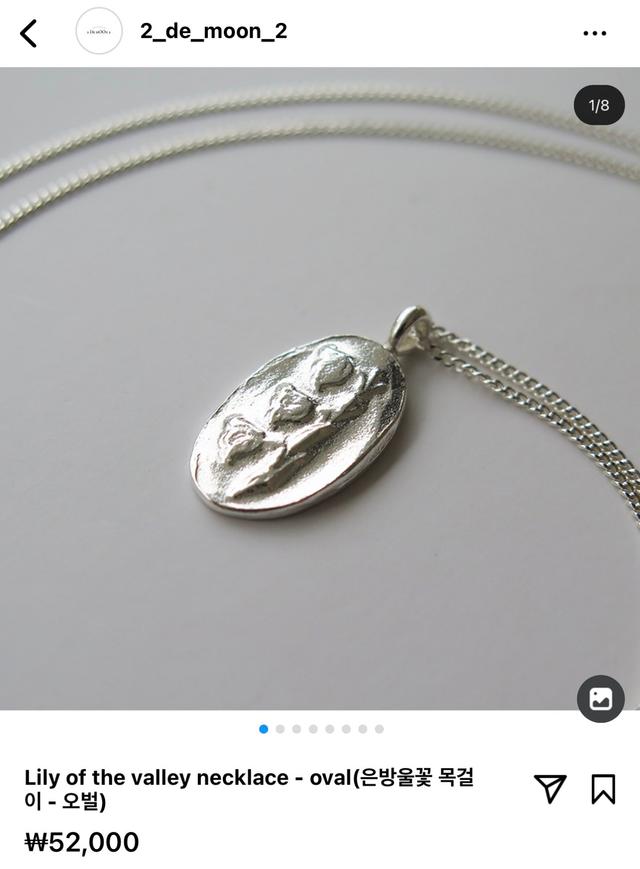This screenshot has width=640, height=869.
Task: Open the 2_de_moon_2 profile
Action: 213,31
